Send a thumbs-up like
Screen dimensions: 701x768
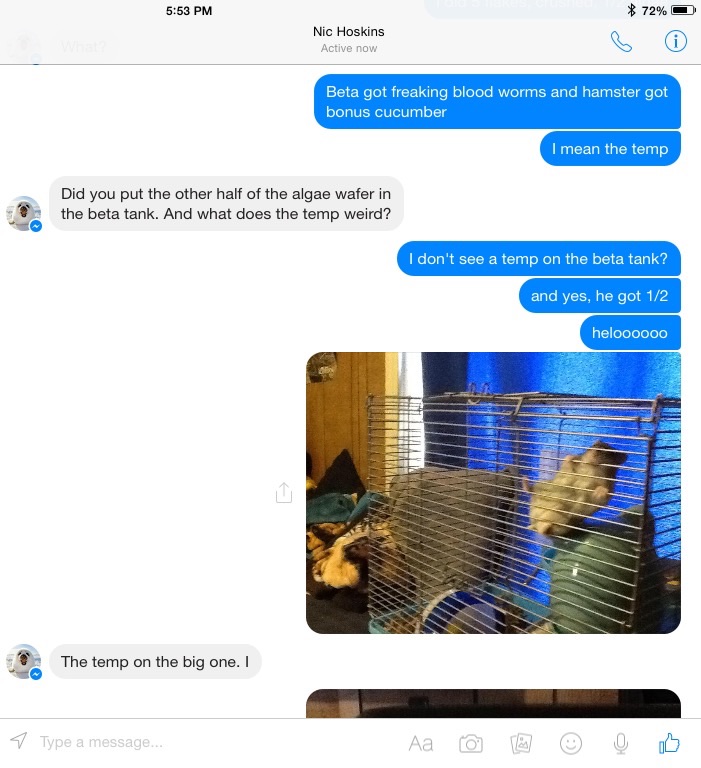[670, 743]
